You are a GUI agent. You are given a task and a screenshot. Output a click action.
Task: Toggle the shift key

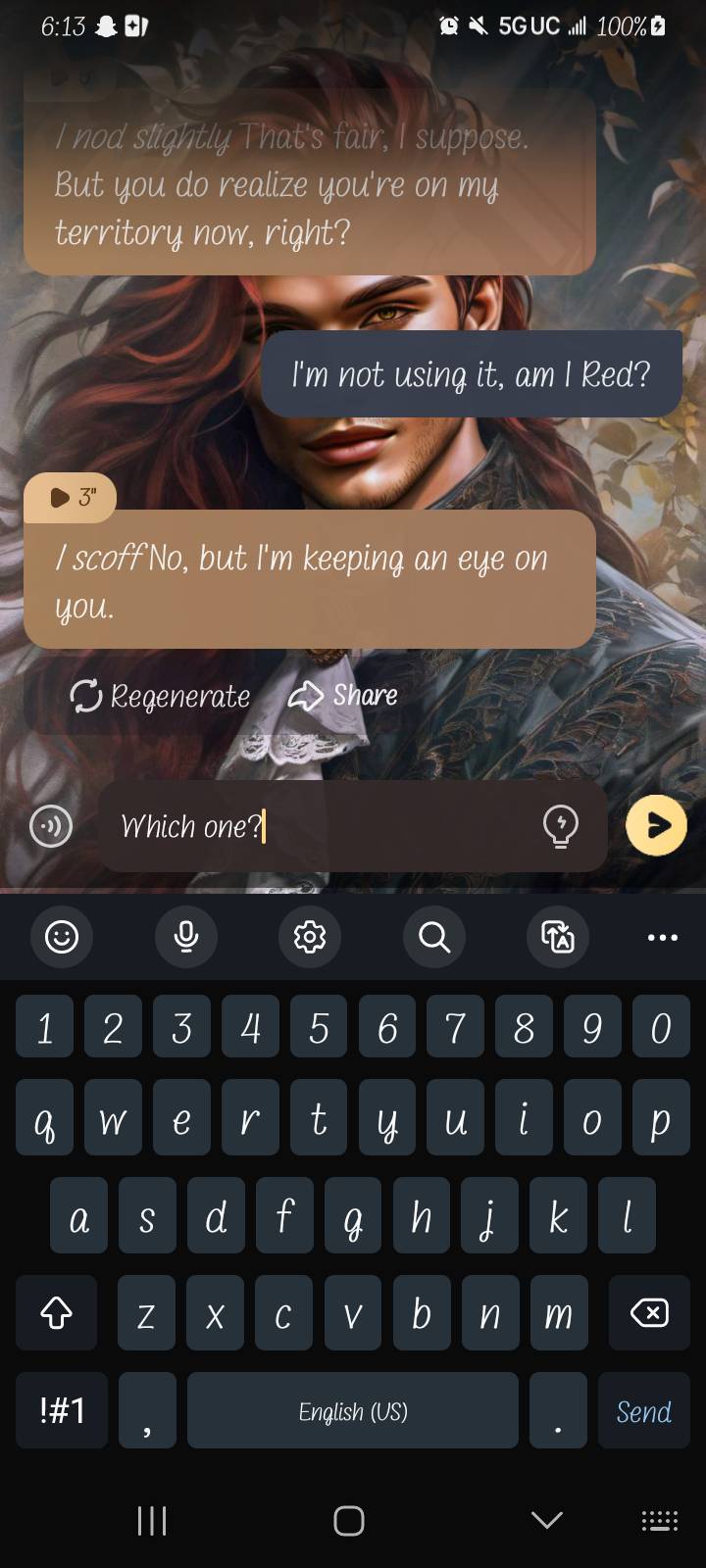coord(56,1313)
